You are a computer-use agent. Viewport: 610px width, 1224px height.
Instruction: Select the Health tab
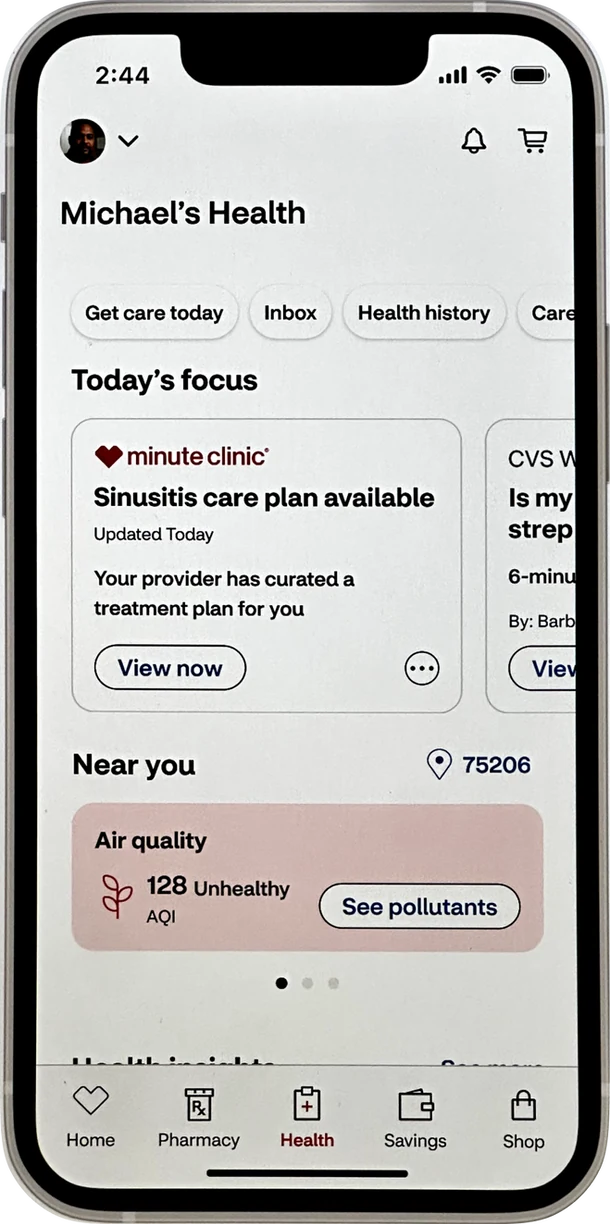click(x=307, y=1118)
